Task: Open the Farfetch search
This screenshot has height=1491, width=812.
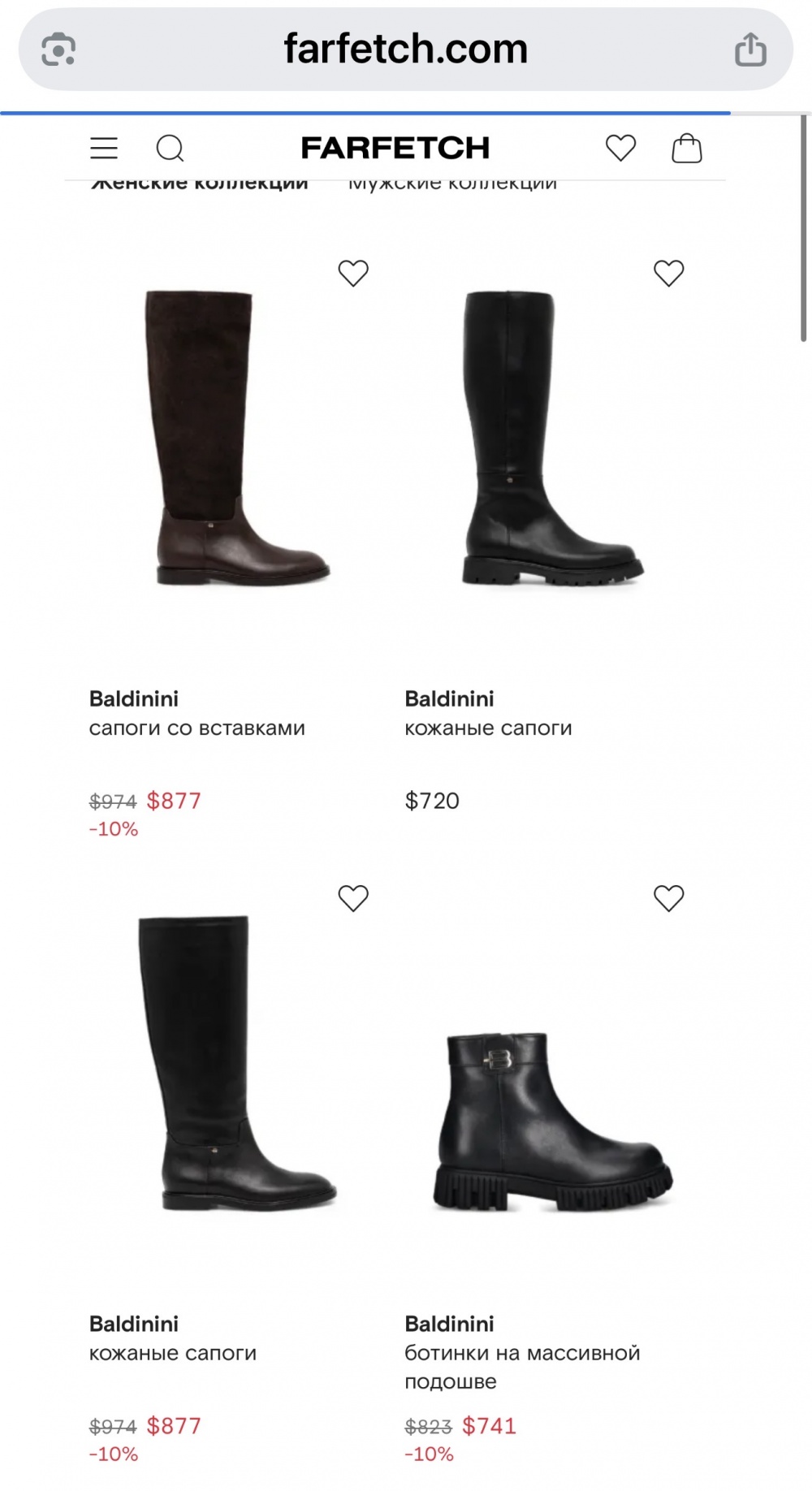Action: tap(170, 149)
